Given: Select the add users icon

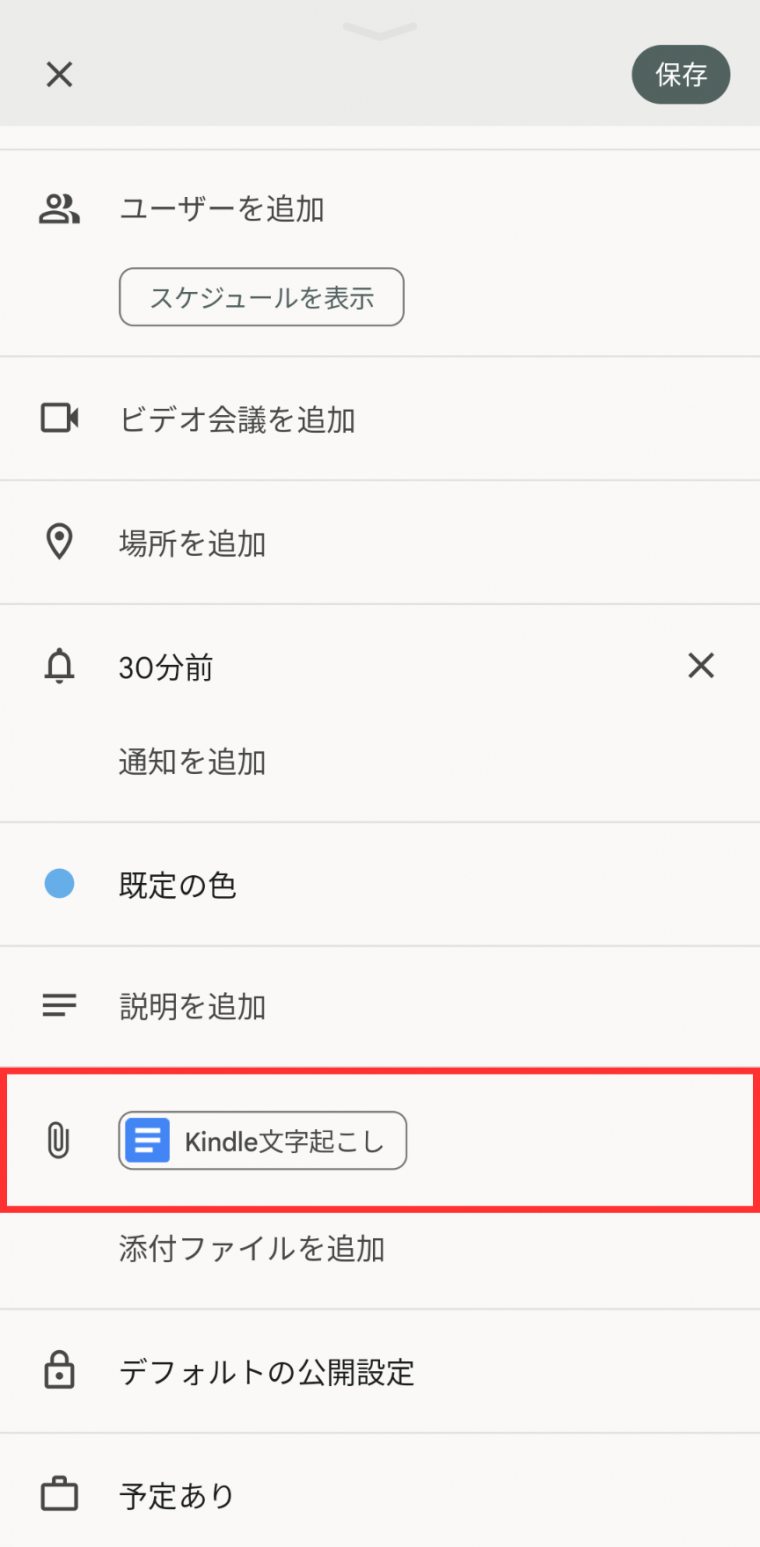Looking at the screenshot, I should pos(59,208).
